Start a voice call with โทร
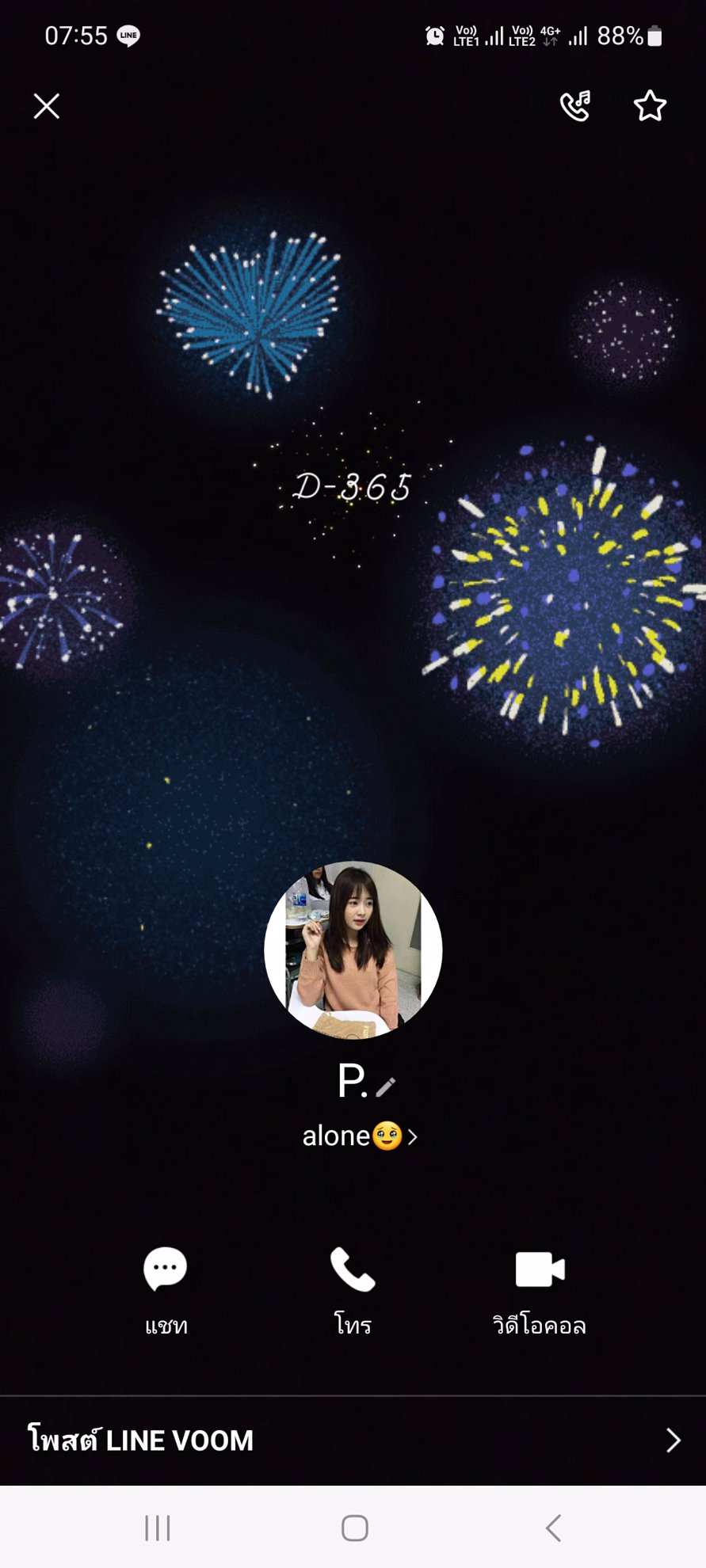The image size is (706, 1568). pos(353,1289)
